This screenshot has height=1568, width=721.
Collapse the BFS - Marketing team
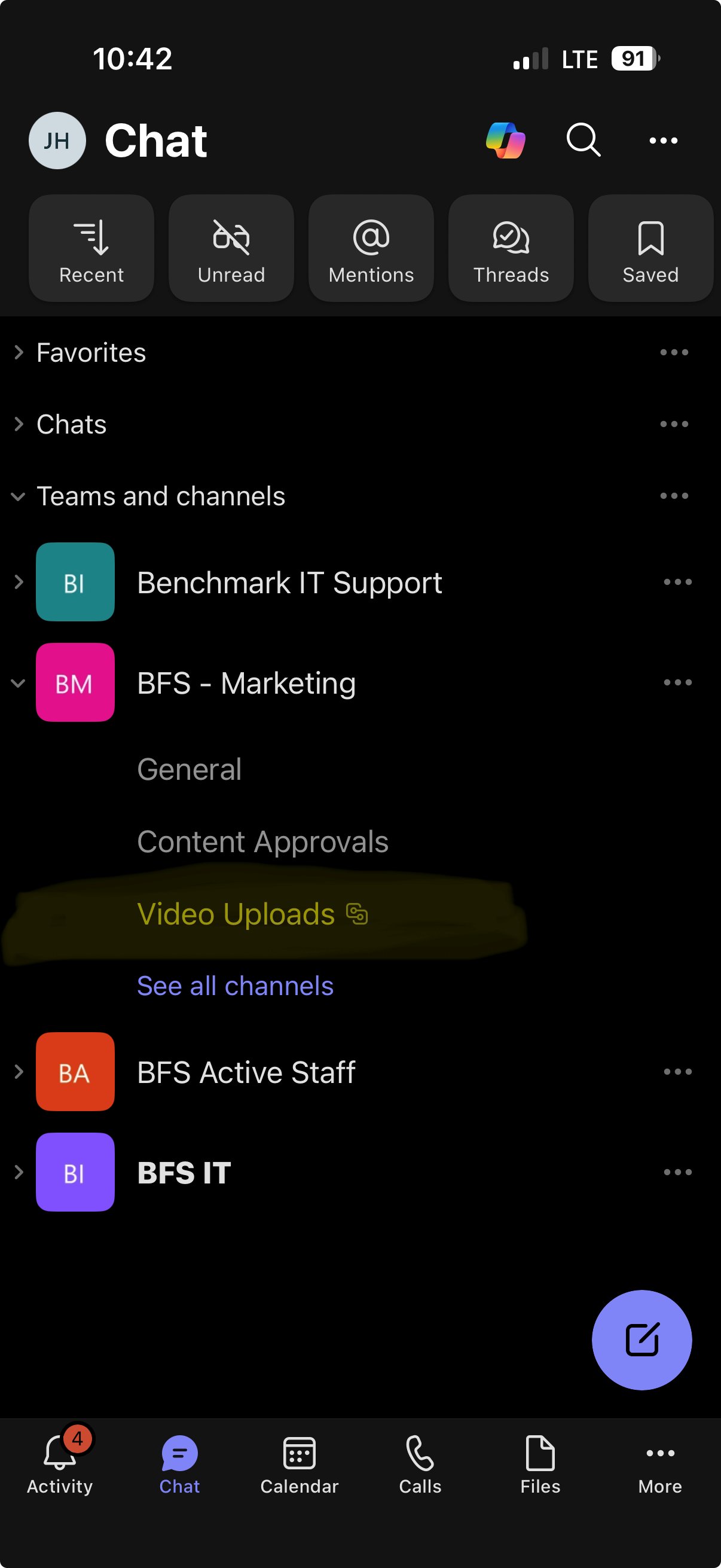[19, 682]
